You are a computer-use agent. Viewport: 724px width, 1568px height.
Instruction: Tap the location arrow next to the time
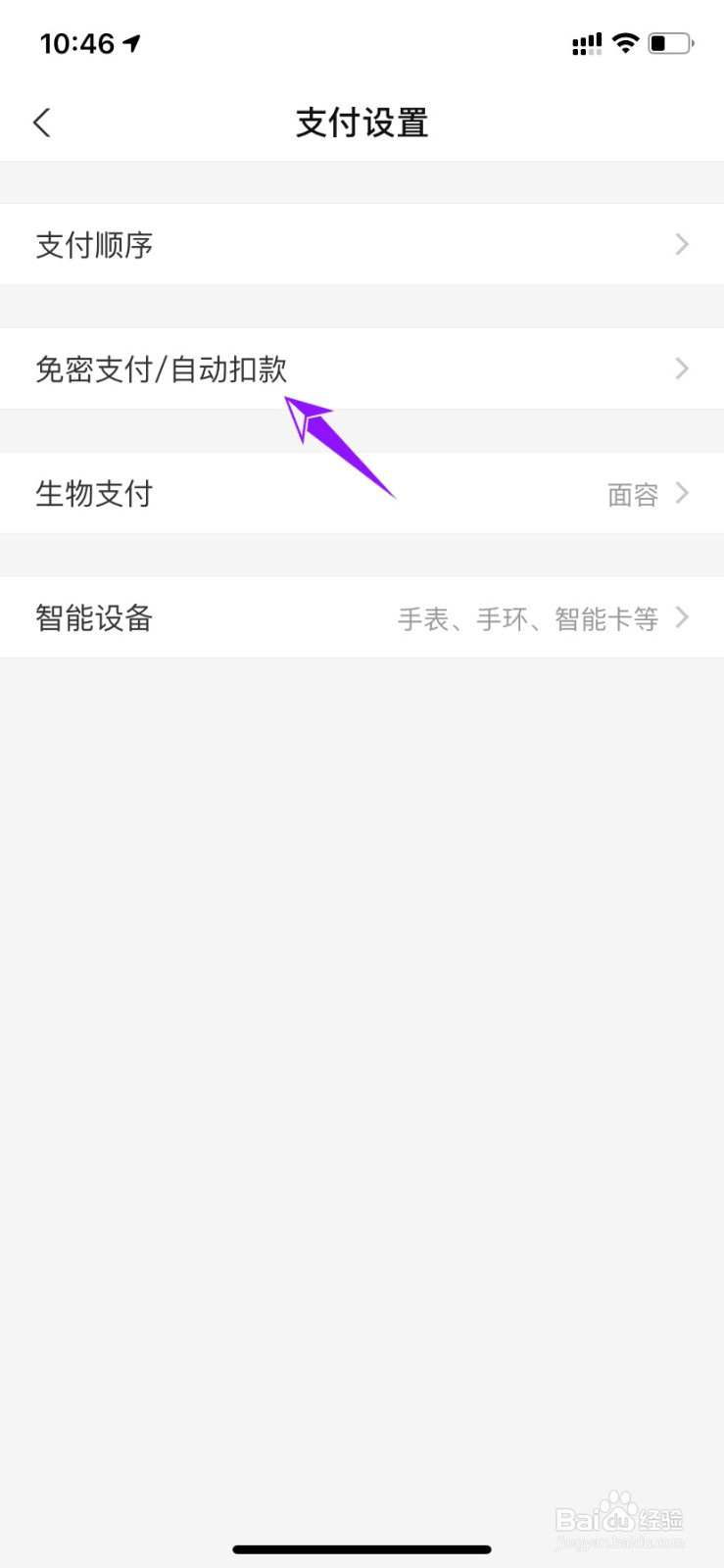coord(128,42)
